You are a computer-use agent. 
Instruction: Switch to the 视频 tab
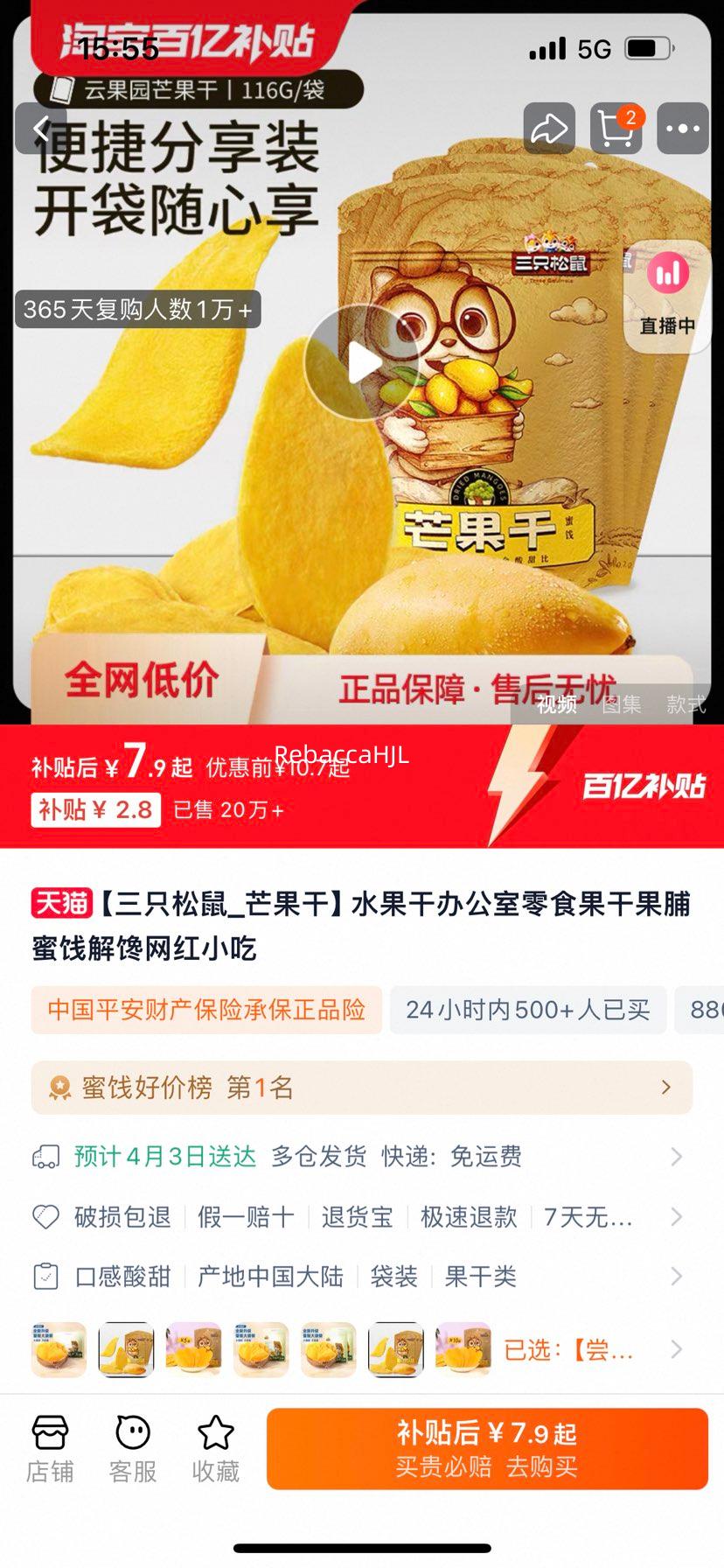(560, 704)
